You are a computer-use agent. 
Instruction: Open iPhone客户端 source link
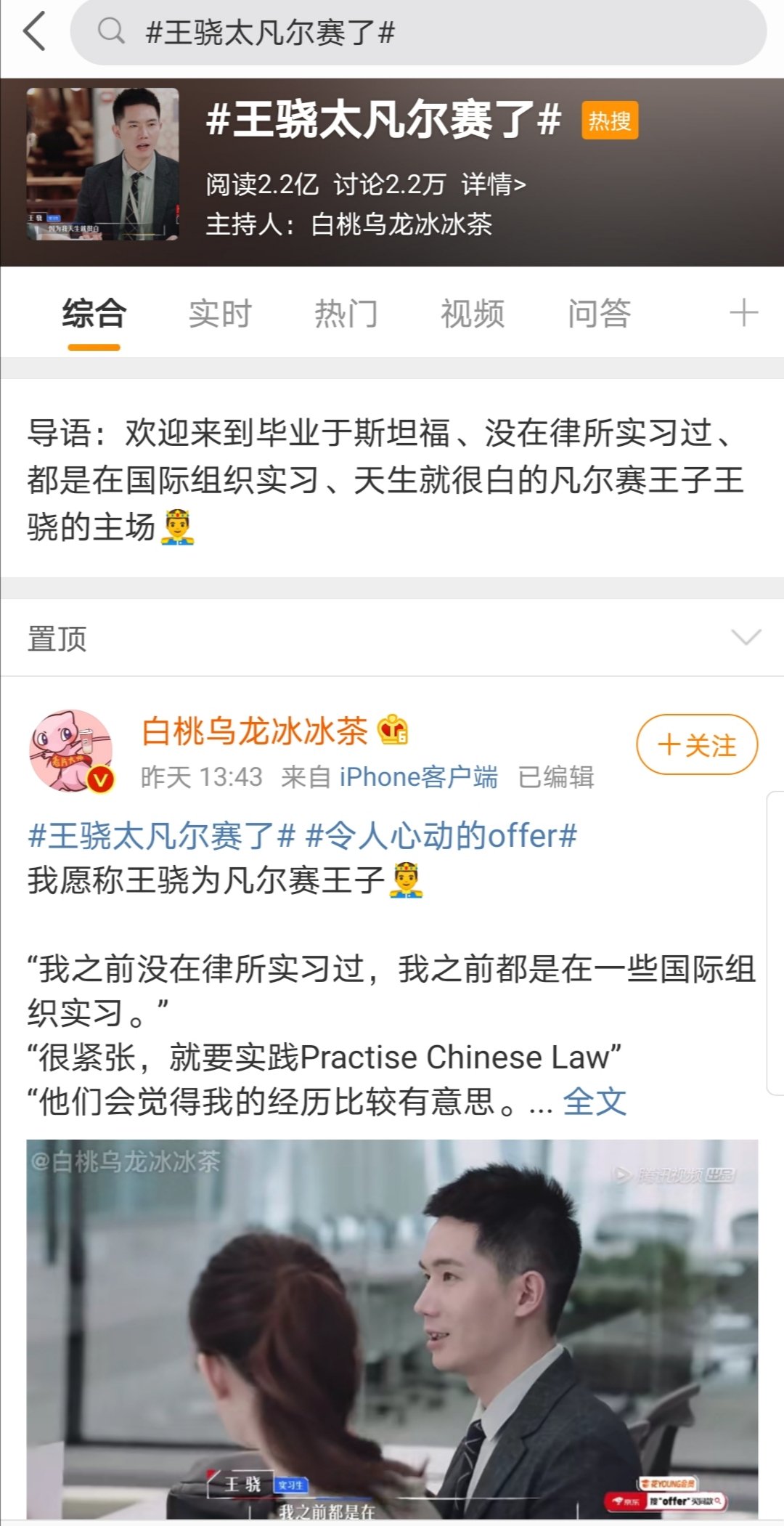point(418,777)
